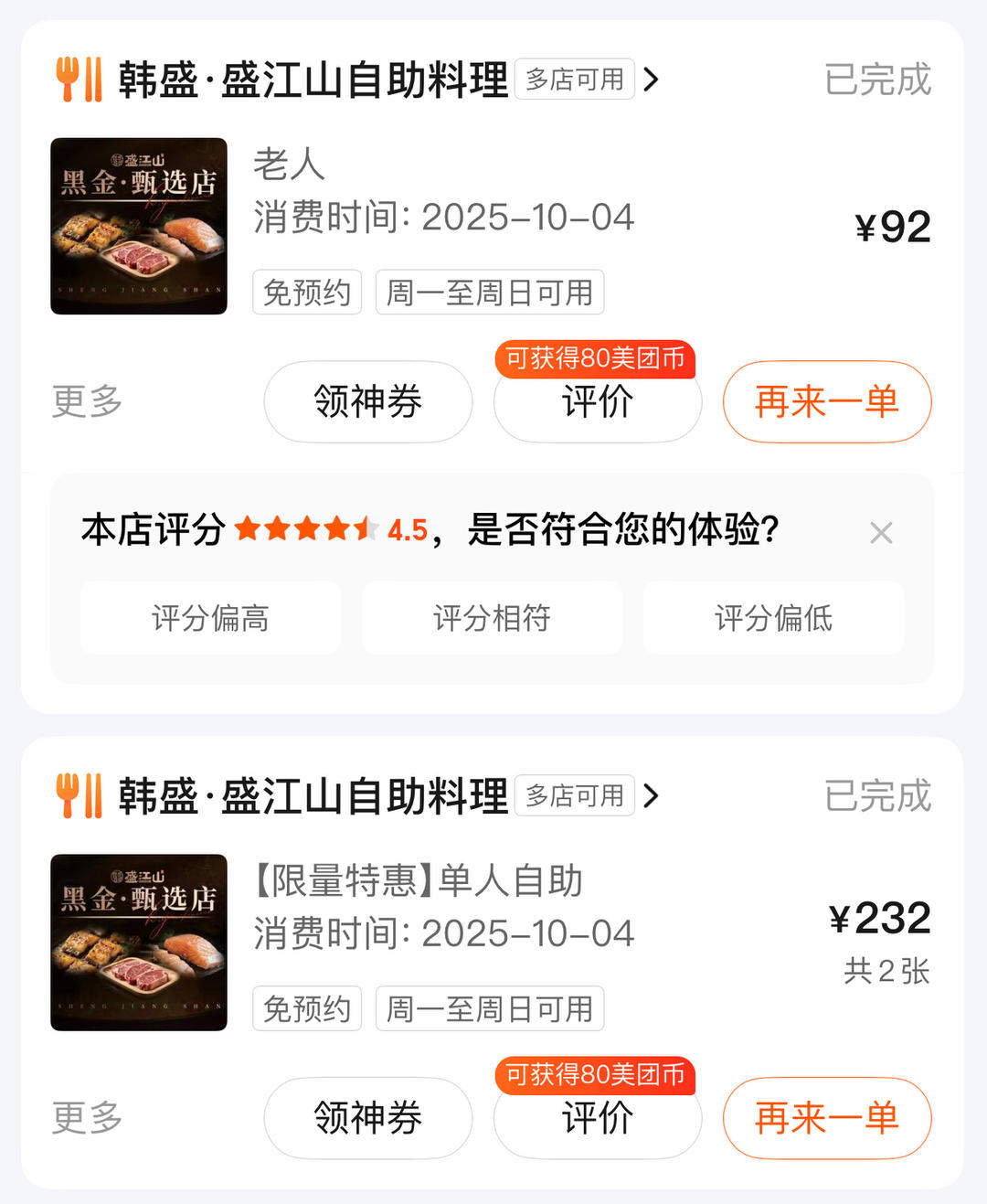The image size is (987, 1204).
Task: Reorder 单人自助 with 再来一单
Action: click(827, 1118)
